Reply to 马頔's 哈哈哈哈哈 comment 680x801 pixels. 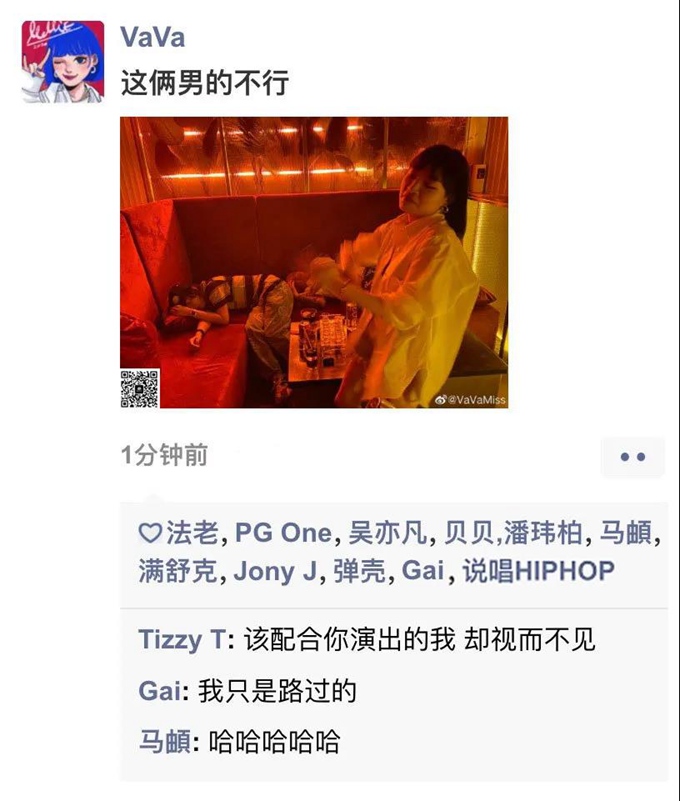(274, 742)
